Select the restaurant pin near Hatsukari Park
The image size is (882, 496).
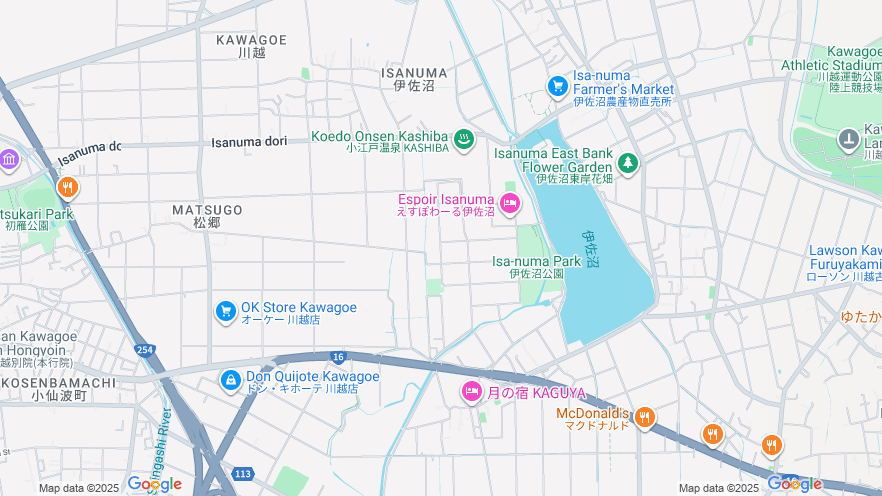click(68, 187)
